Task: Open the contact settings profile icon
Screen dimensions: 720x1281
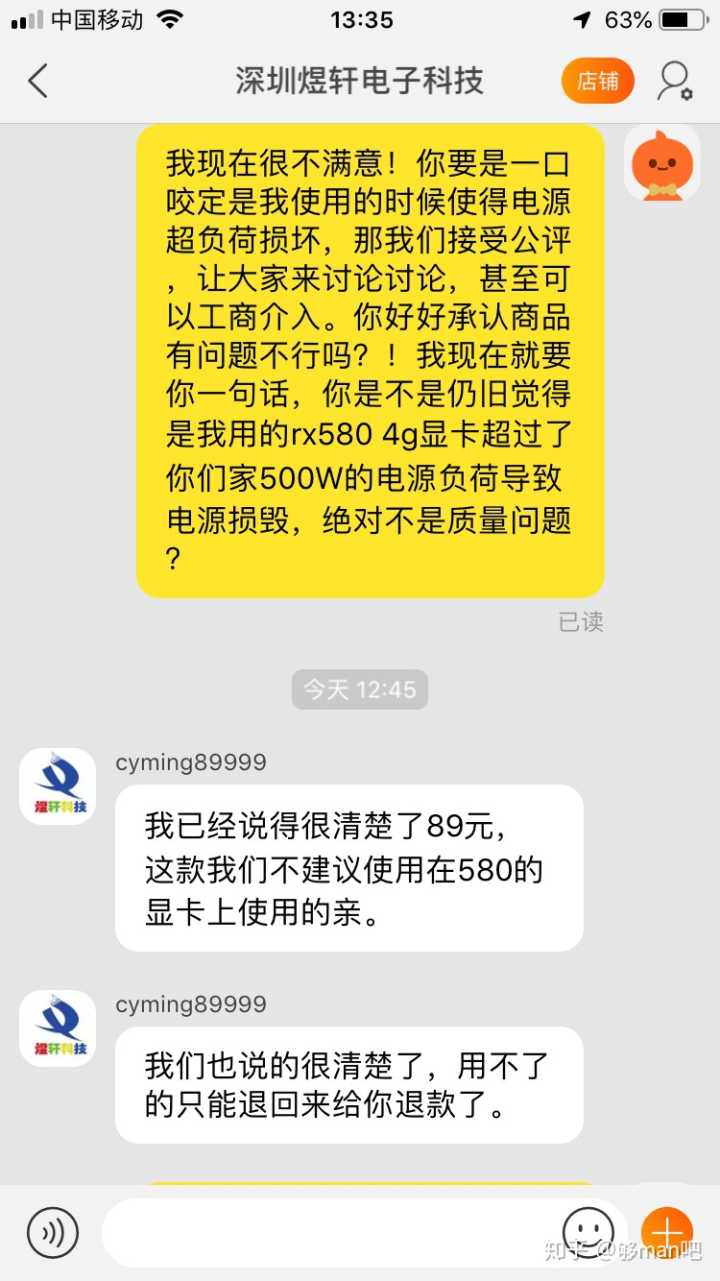Action: click(674, 81)
